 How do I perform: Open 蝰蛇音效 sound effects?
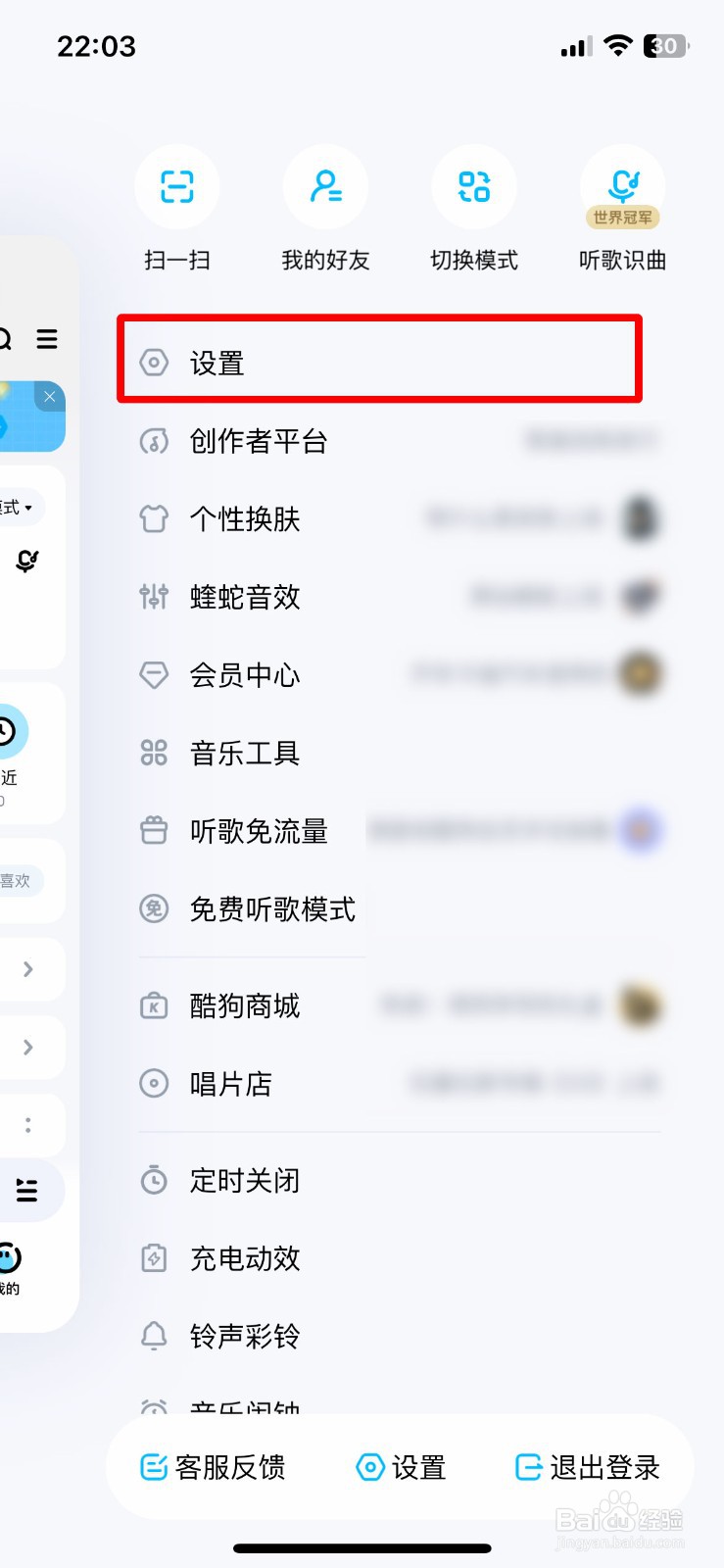pos(245,597)
